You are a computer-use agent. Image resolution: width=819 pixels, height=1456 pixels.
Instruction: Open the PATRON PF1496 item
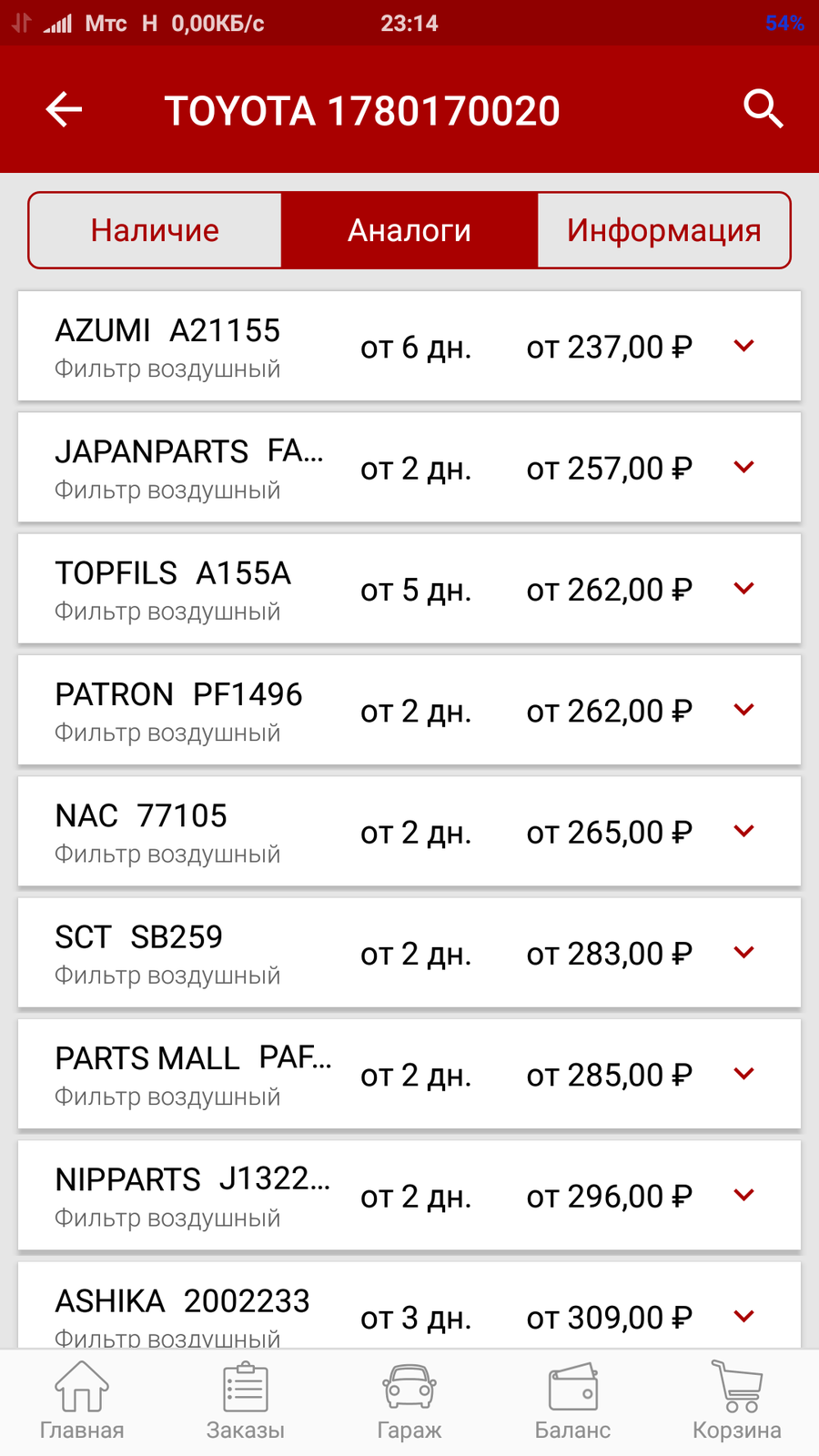point(409,710)
